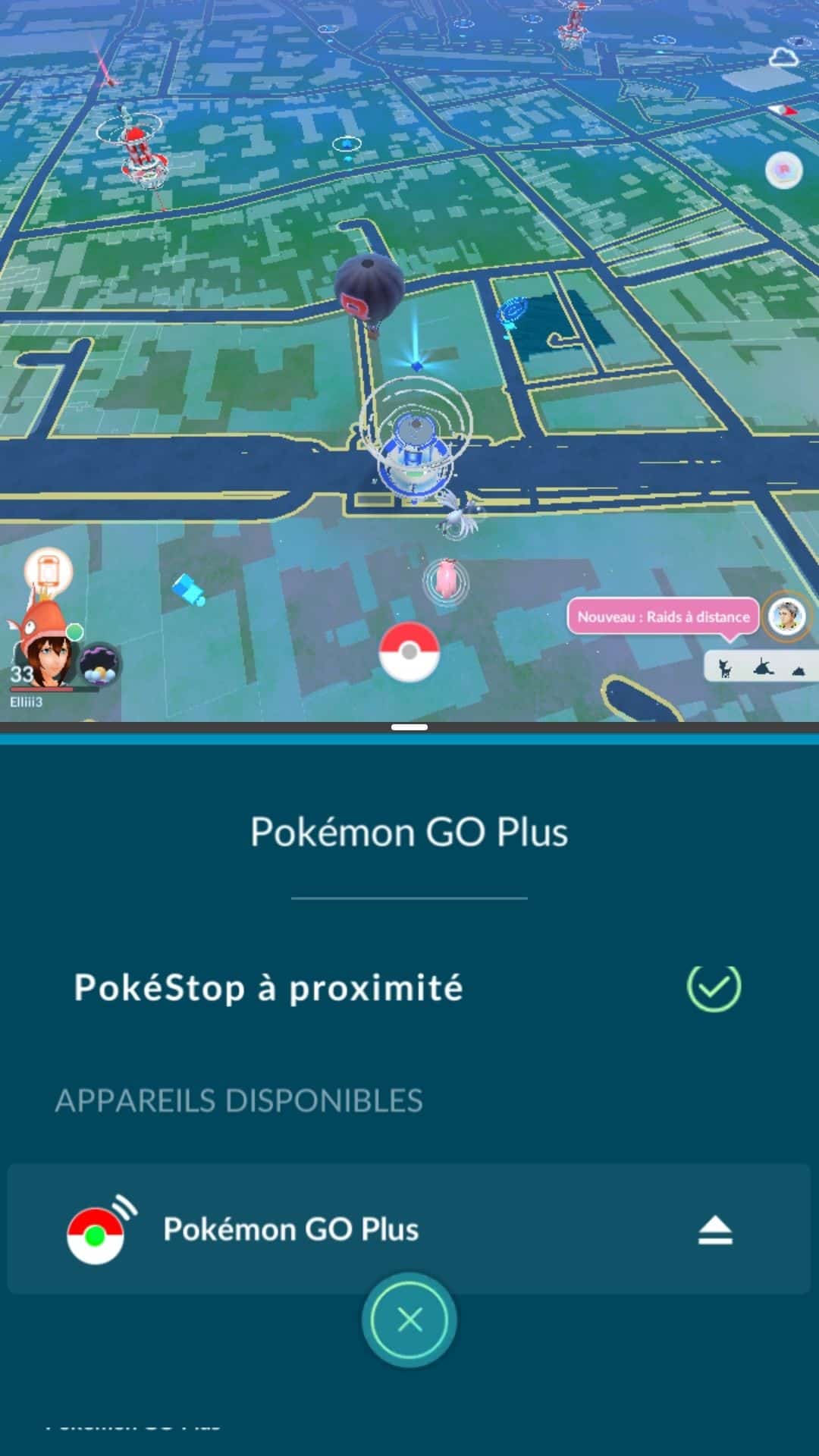Screen dimensions: 819x1456
Task: Tap the Pokémon GO Plus status icon
Action: (x=48, y=570)
